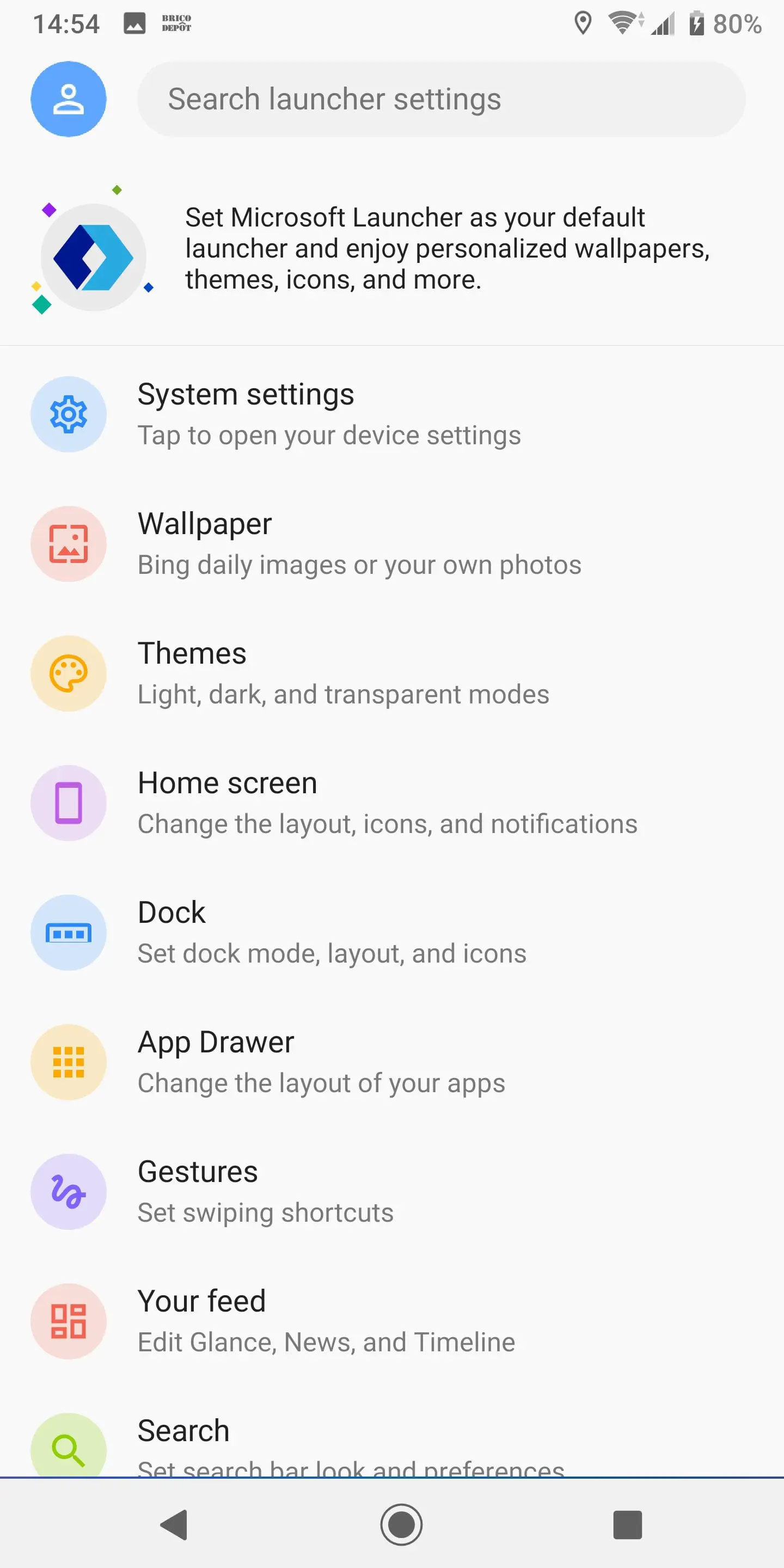
Task: Go to Themes options
Action: (392, 673)
